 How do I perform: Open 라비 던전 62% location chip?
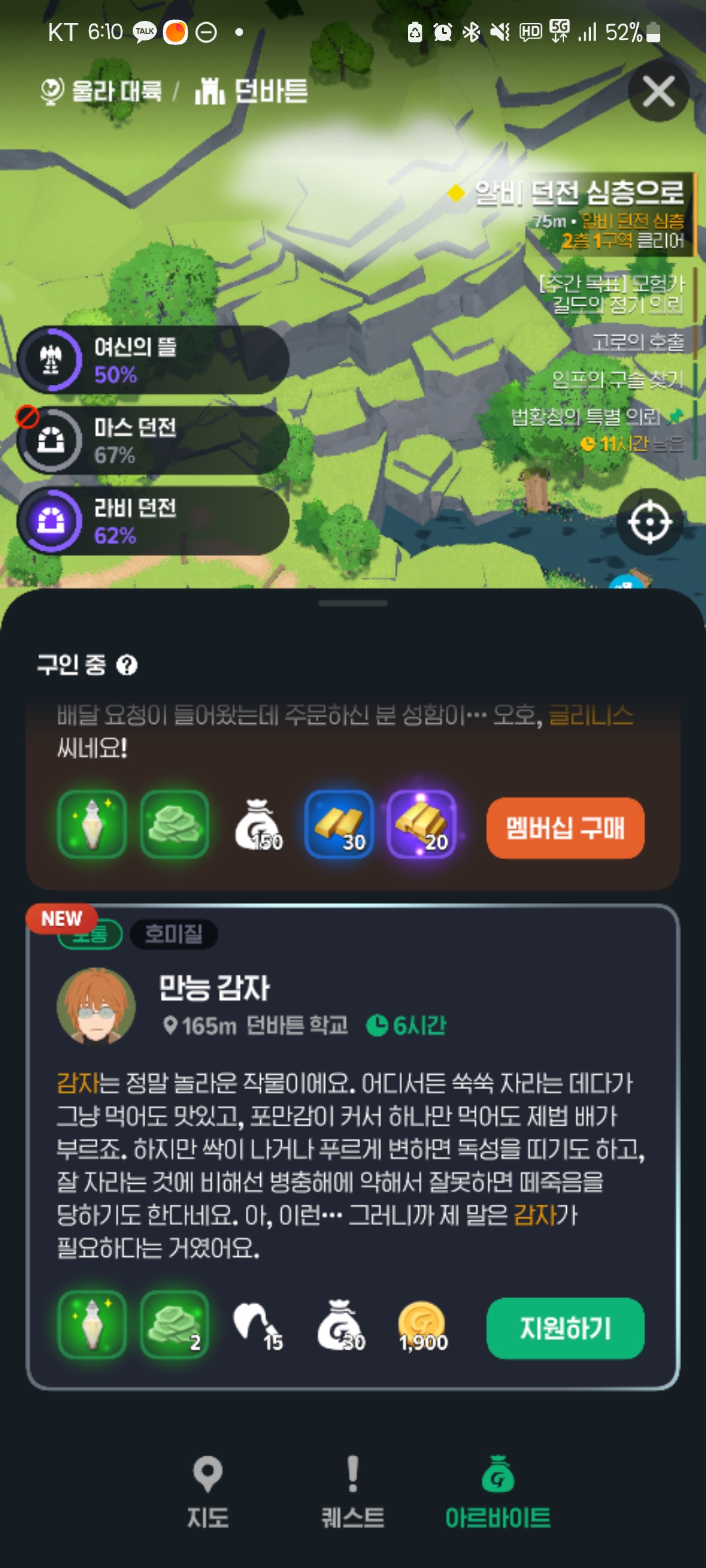154,521
